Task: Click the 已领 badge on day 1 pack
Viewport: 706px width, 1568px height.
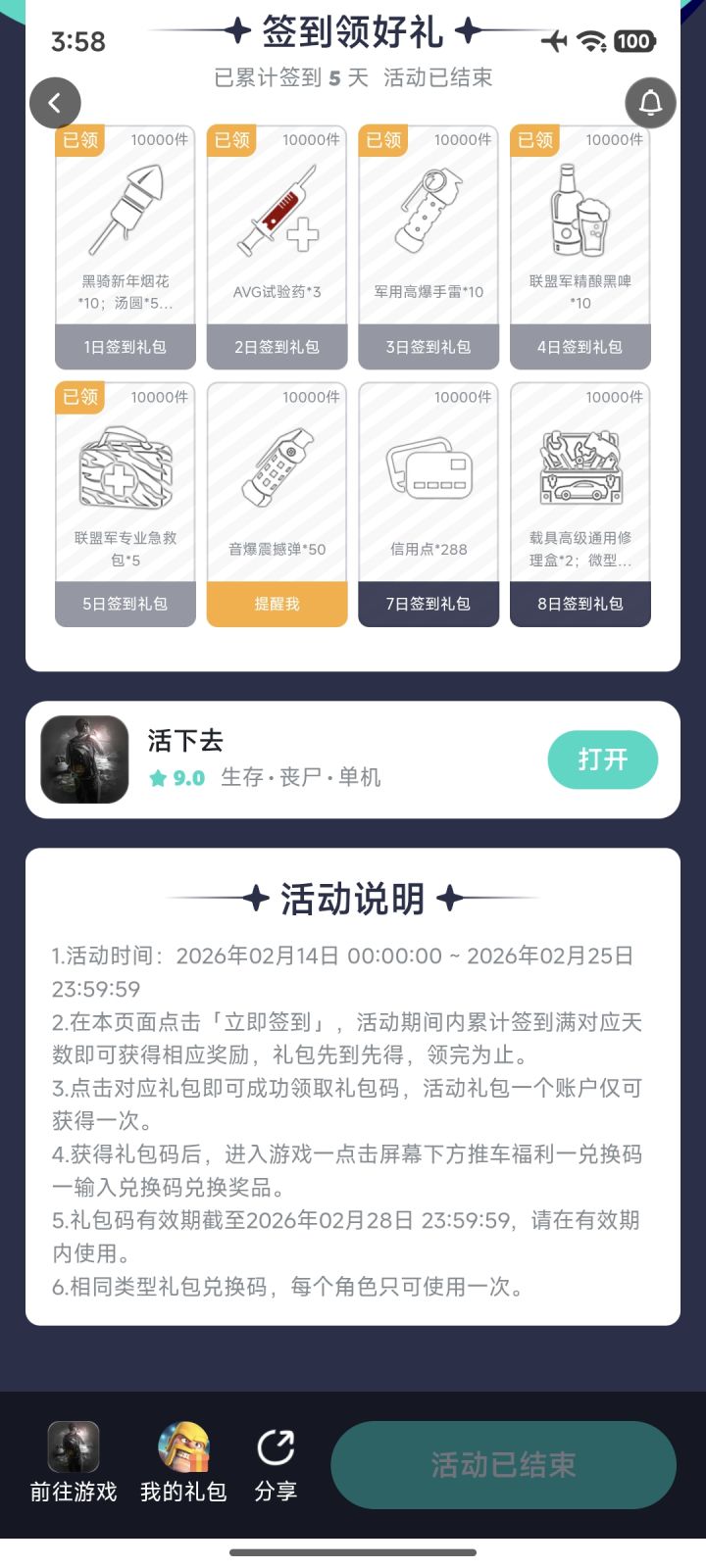Action: coord(78,140)
